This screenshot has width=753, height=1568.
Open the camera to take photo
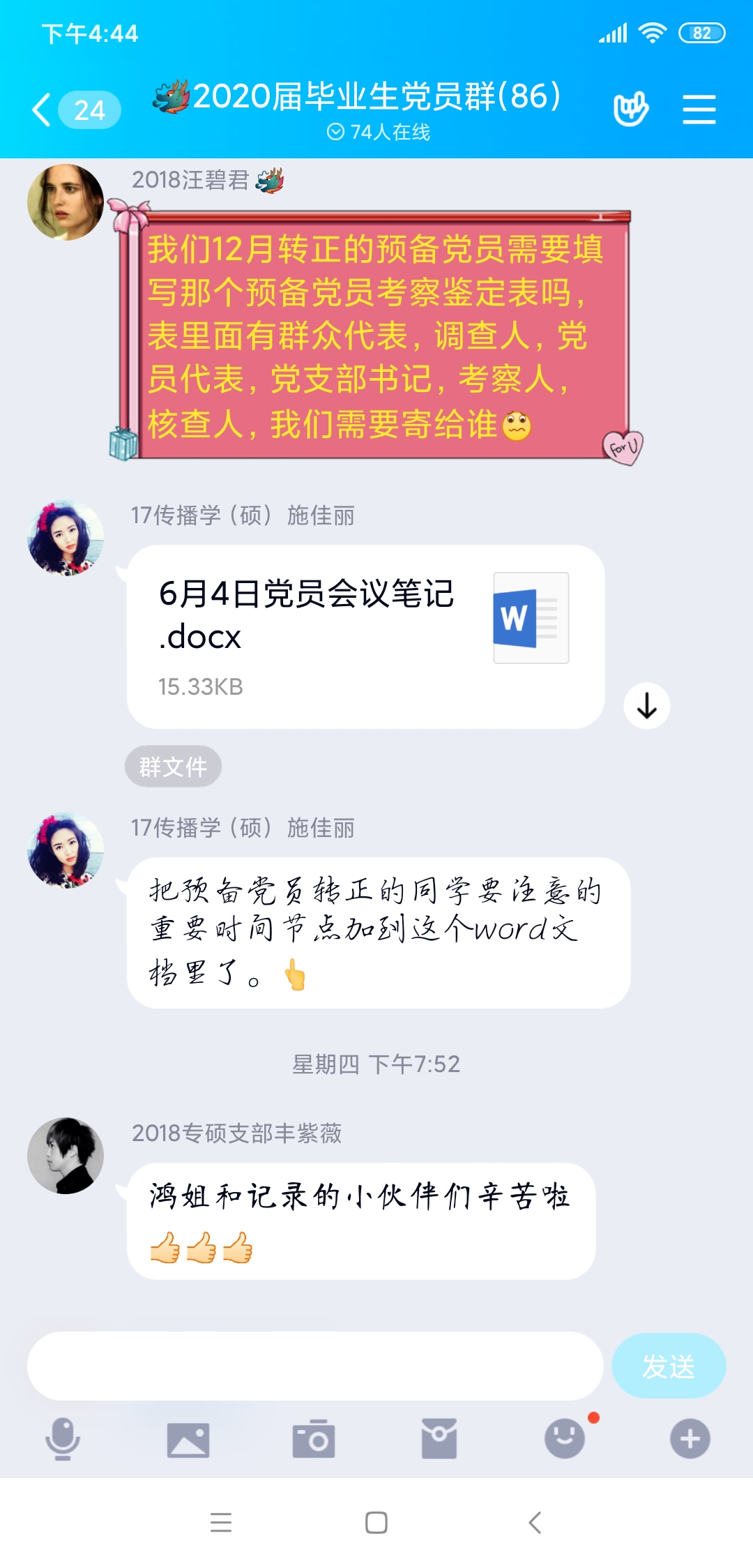click(x=314, y=1440)
